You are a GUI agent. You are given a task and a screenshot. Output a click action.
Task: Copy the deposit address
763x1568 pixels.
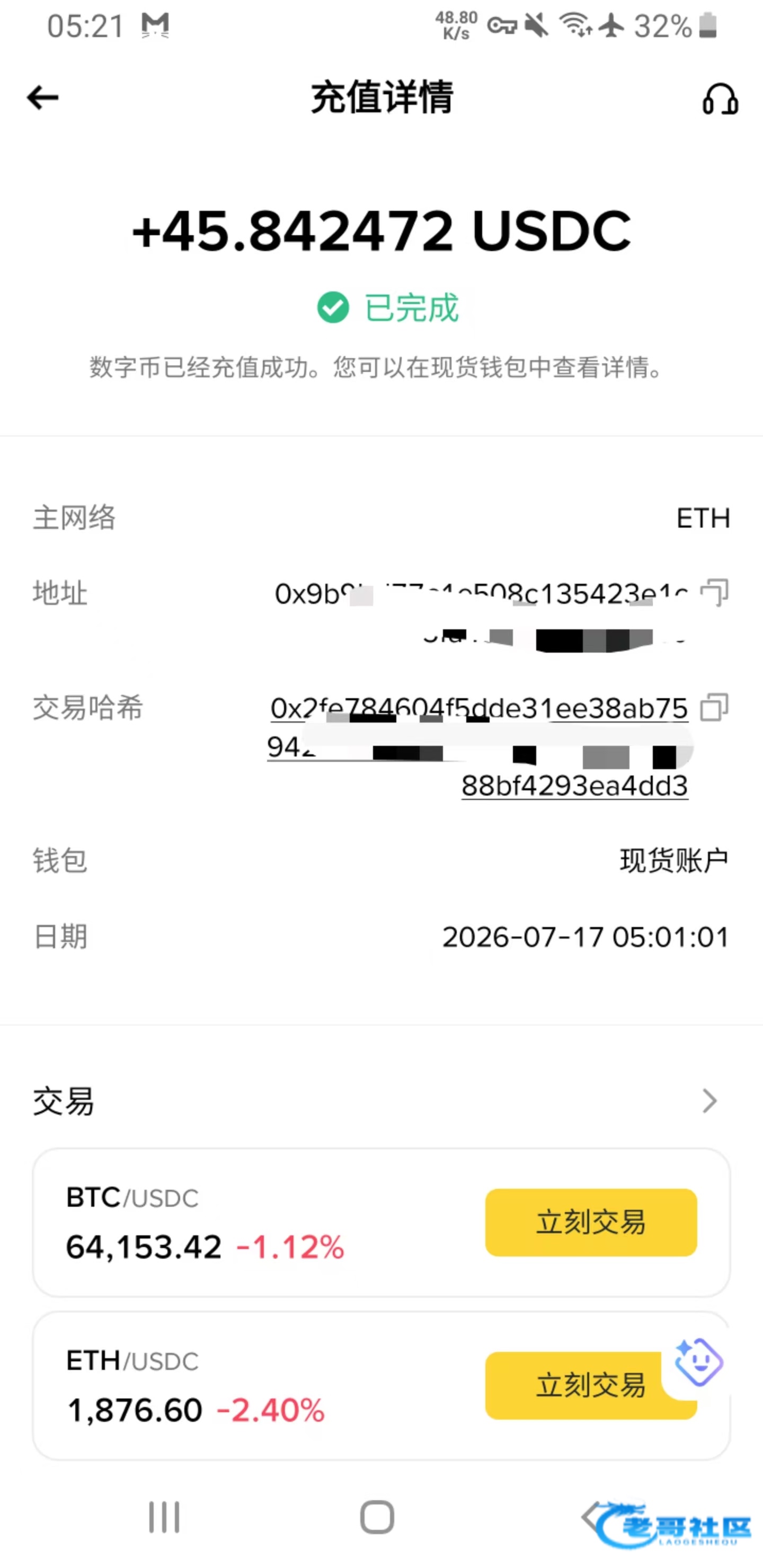click(x=714, y=592)
